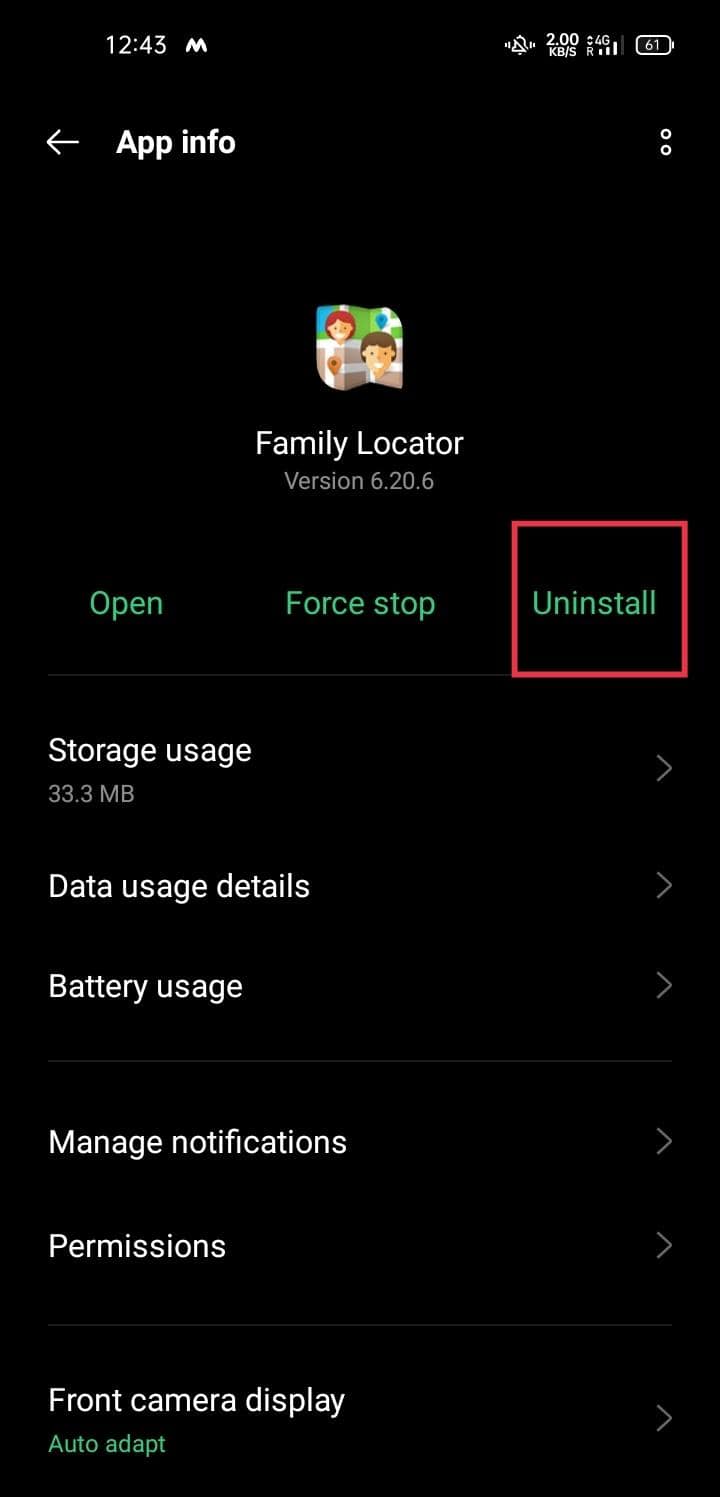Tap the Auto adapt label
This screenshot has height=1497, width=720.
[x=107, y=1443]
